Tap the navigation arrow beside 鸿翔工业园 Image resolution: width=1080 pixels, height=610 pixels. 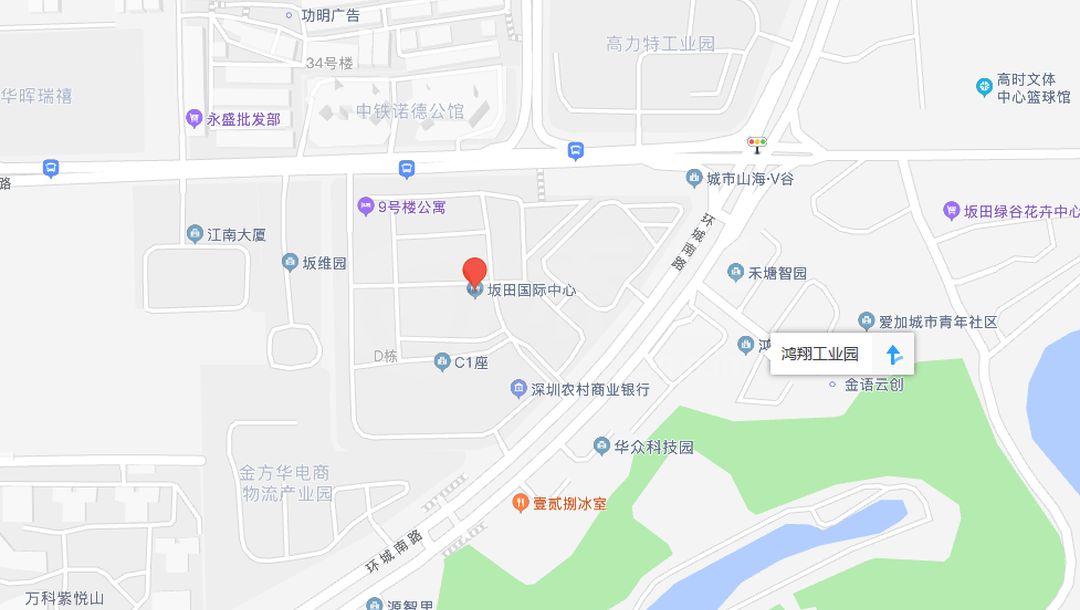[x=894, y=354]
